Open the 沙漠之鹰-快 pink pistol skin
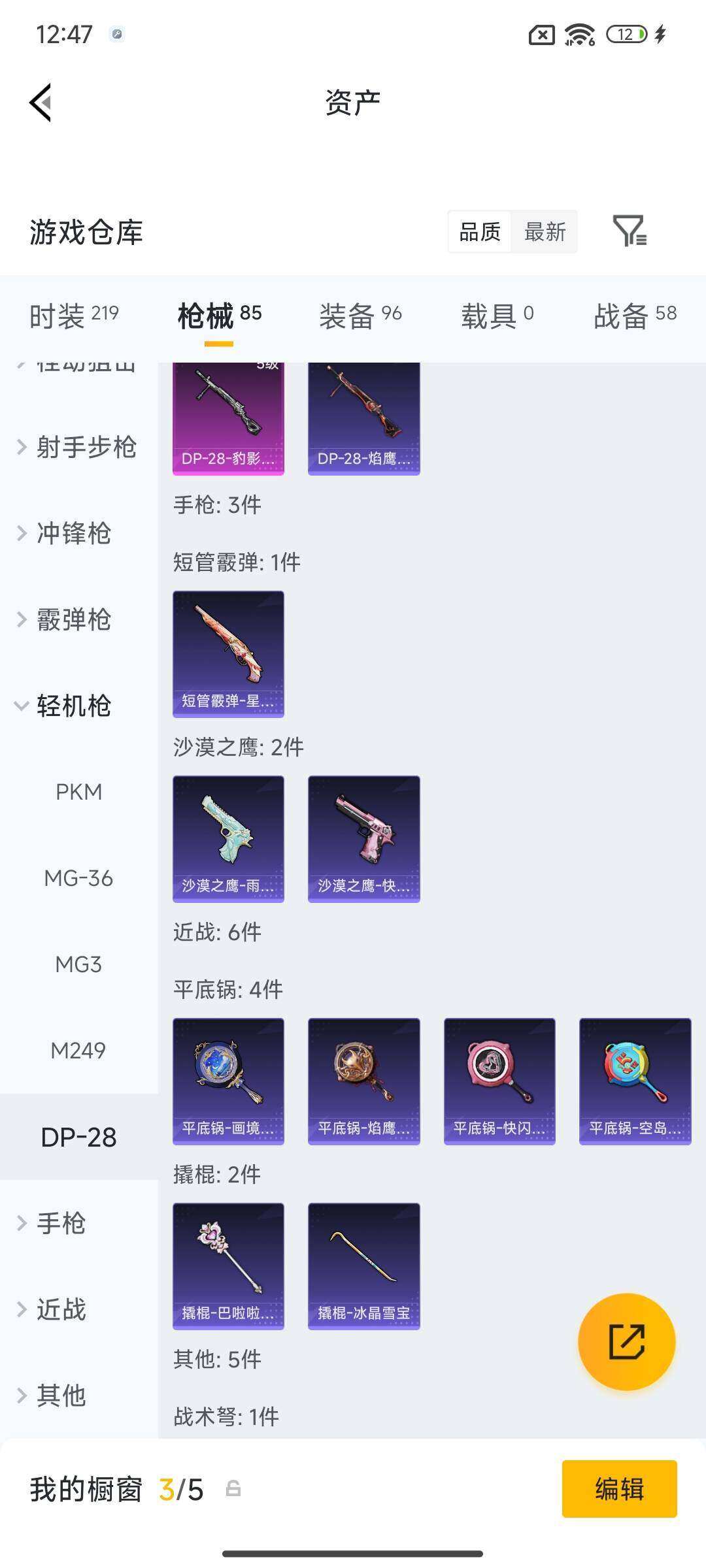The image size is (706, 1568). 363,840
